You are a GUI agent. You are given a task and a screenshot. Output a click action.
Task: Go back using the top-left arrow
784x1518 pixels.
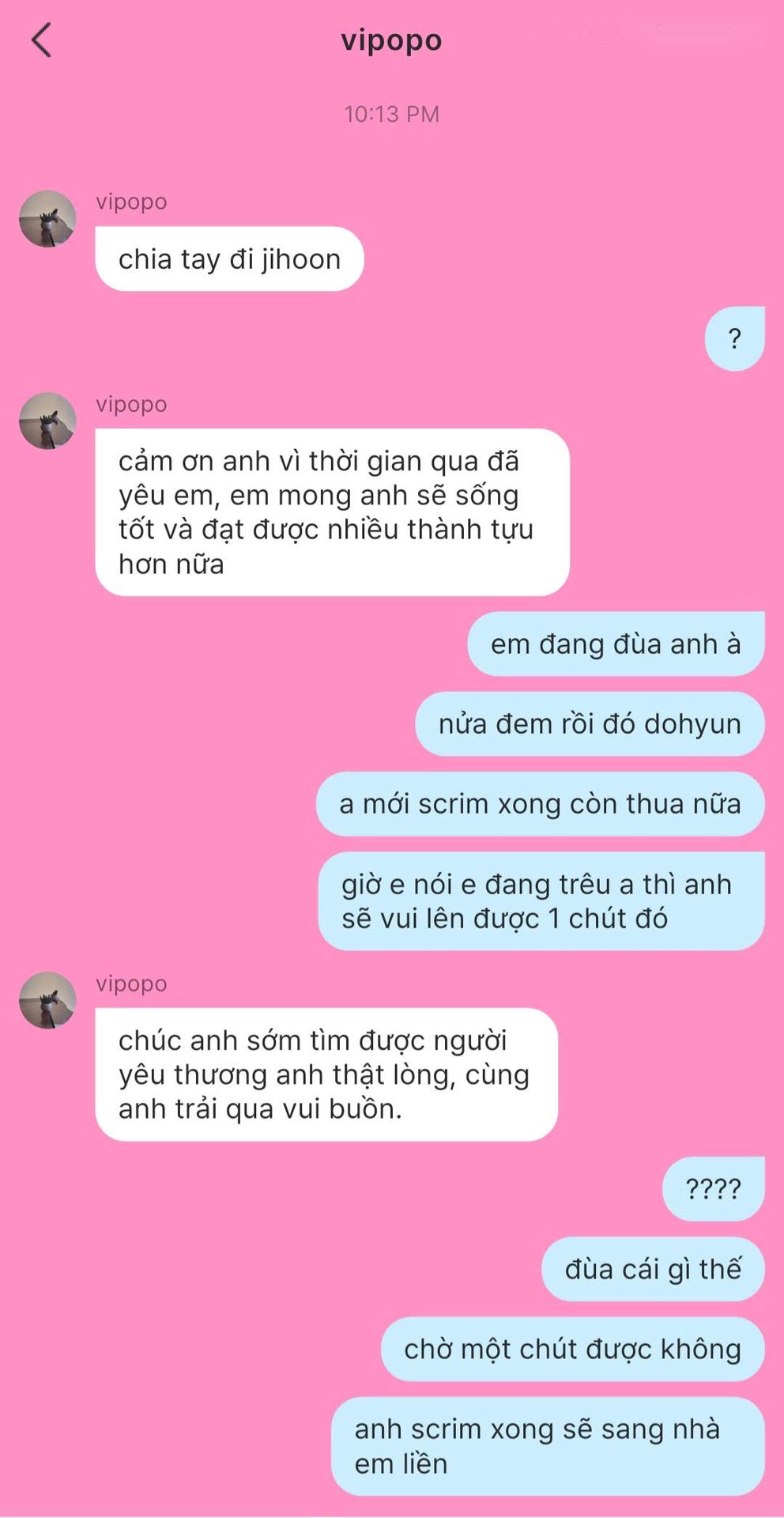pyautogui.click(x=41, y=40)
